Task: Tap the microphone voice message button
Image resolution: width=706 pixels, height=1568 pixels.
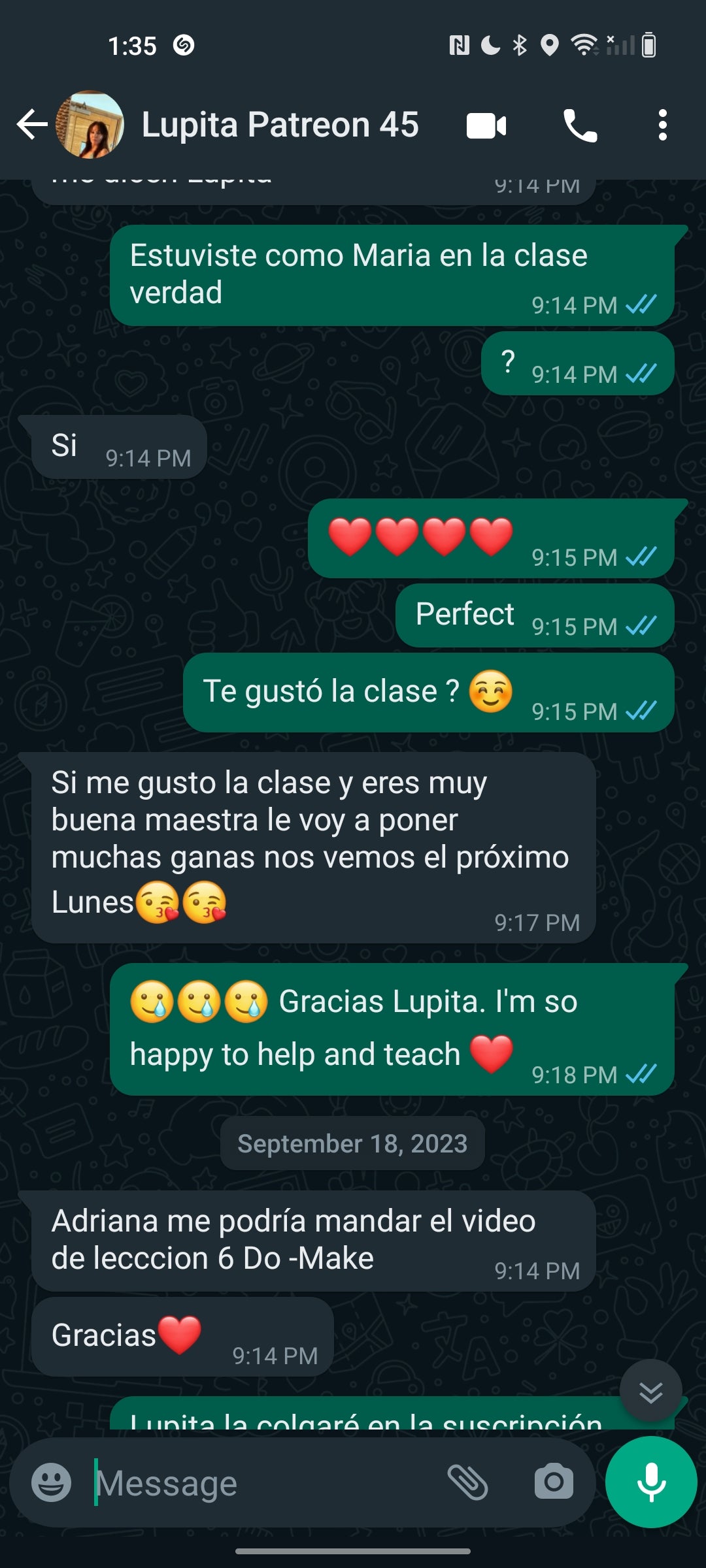Action: 651,1482
